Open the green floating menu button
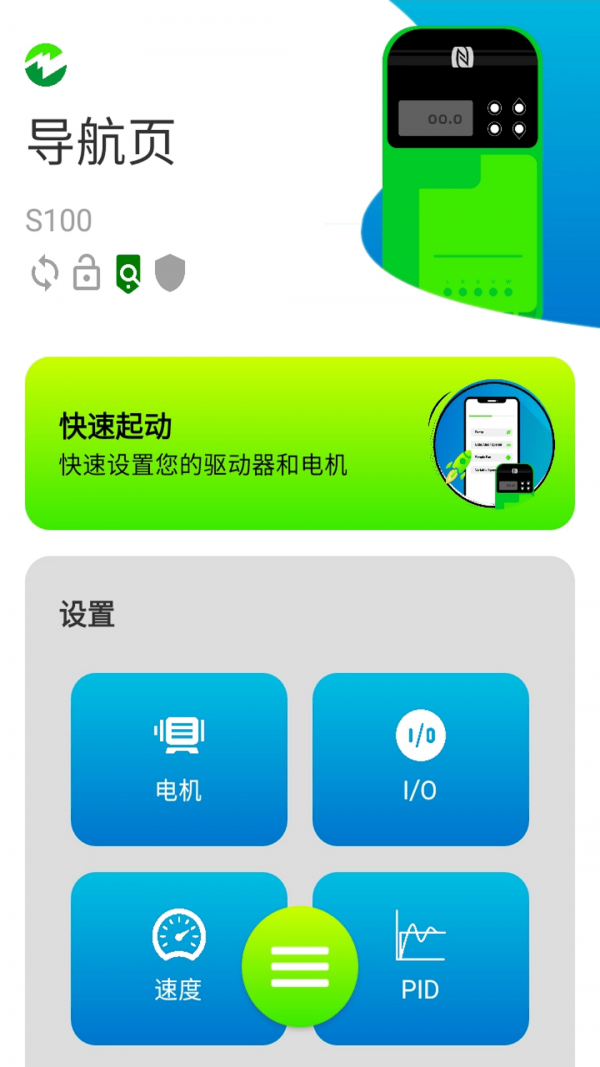The image size is (600, 1067). click(300, 965)
